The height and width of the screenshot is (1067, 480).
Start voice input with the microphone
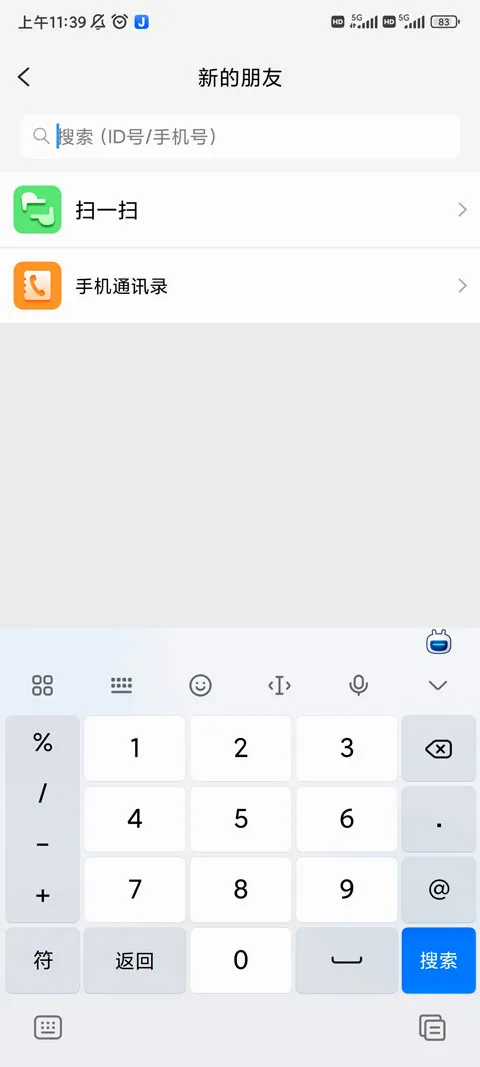(359, 685)
